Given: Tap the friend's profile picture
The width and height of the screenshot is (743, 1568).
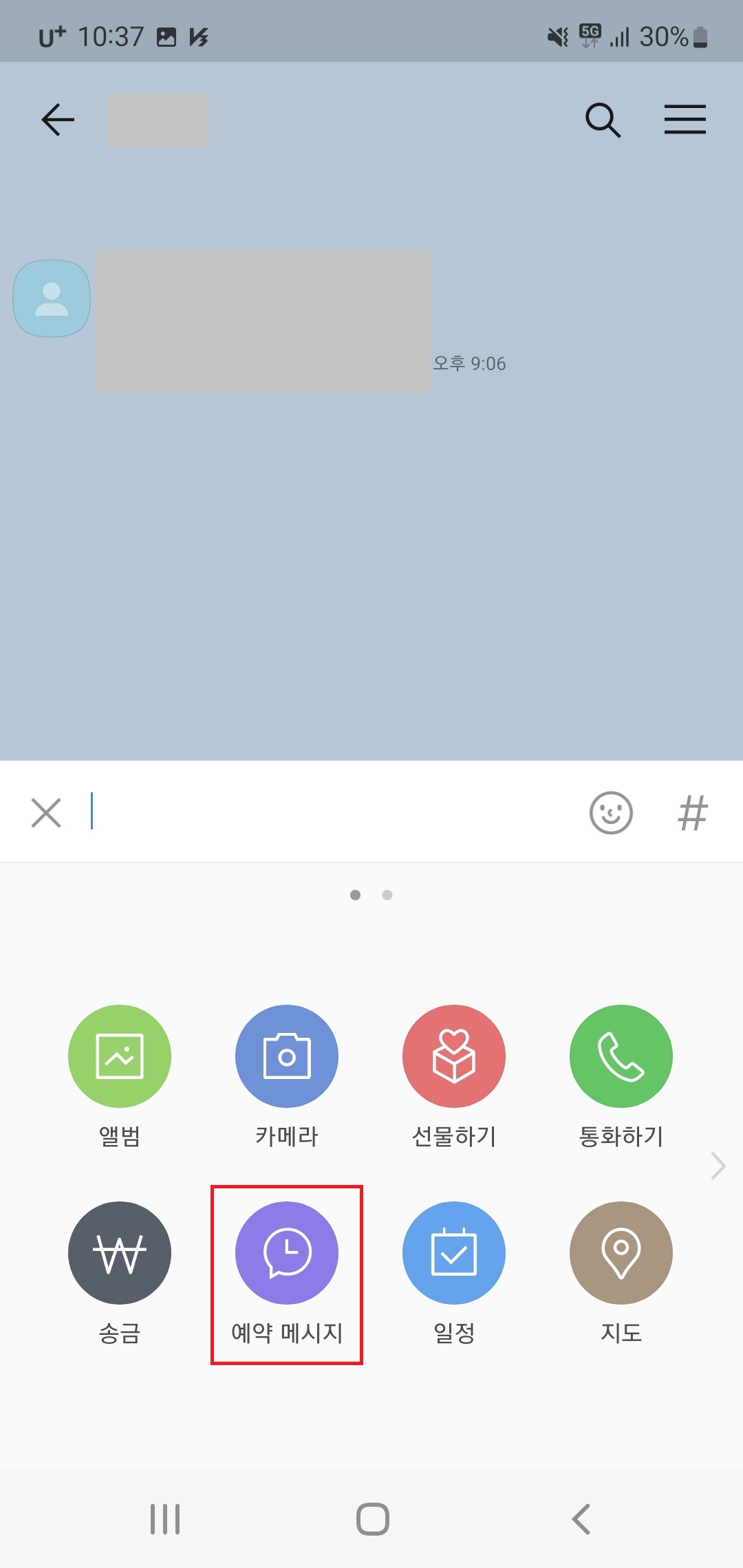Looking at the screenshot, I should [51, 297].
